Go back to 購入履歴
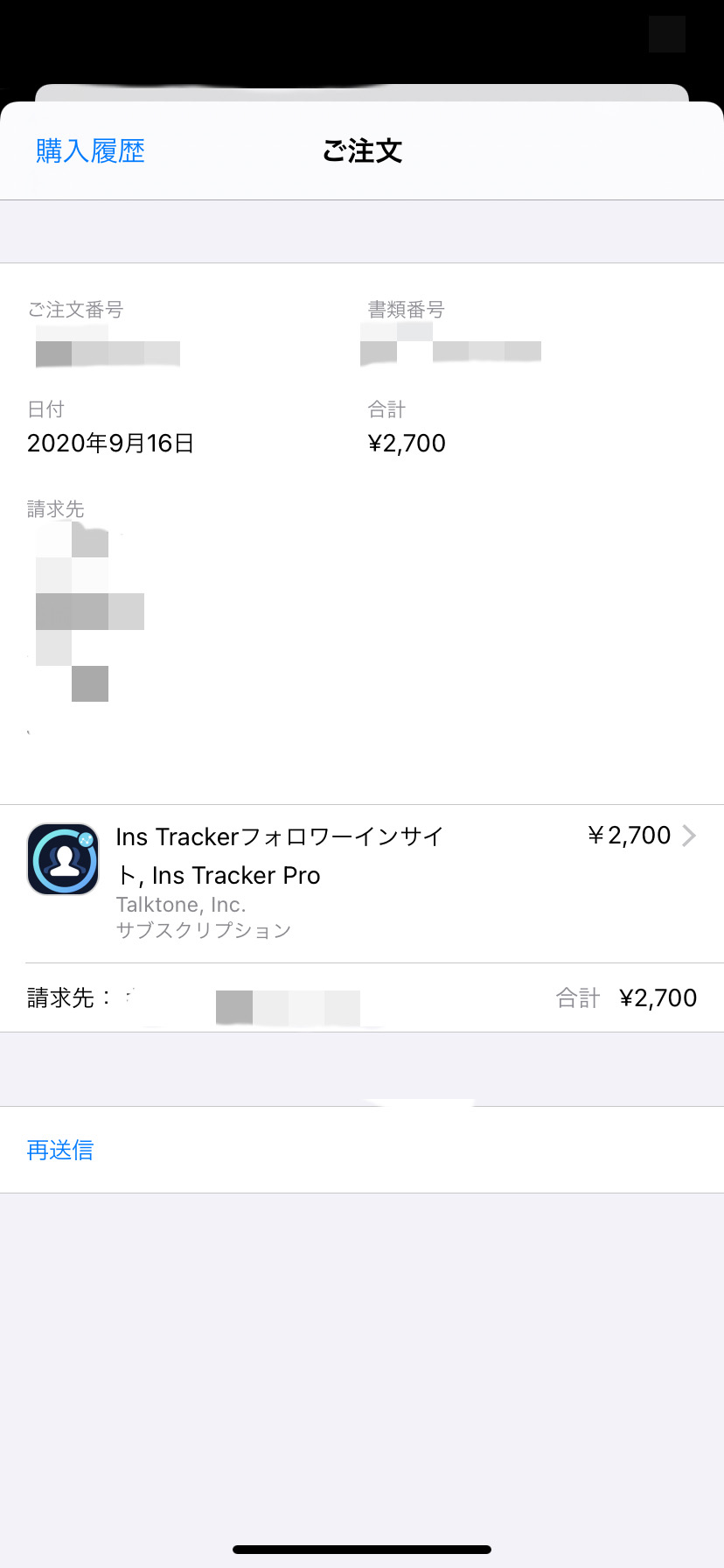The width and height of the screenshot is (724, 1568). tap(90, 151)
